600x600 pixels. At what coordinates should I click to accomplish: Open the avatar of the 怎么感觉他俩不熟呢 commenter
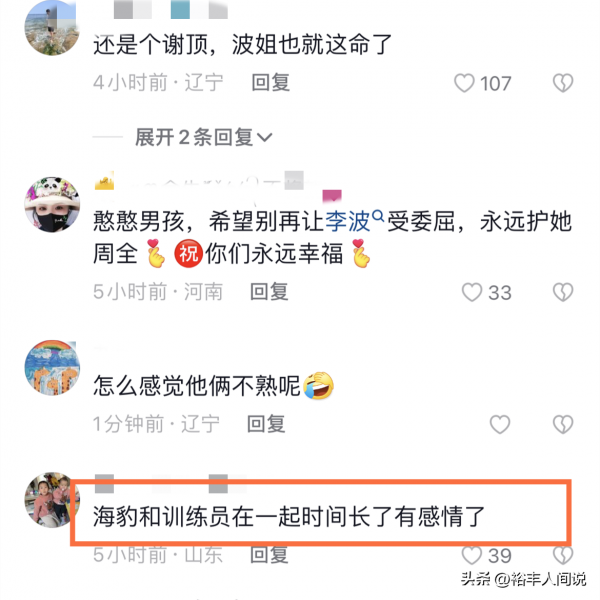52,368
